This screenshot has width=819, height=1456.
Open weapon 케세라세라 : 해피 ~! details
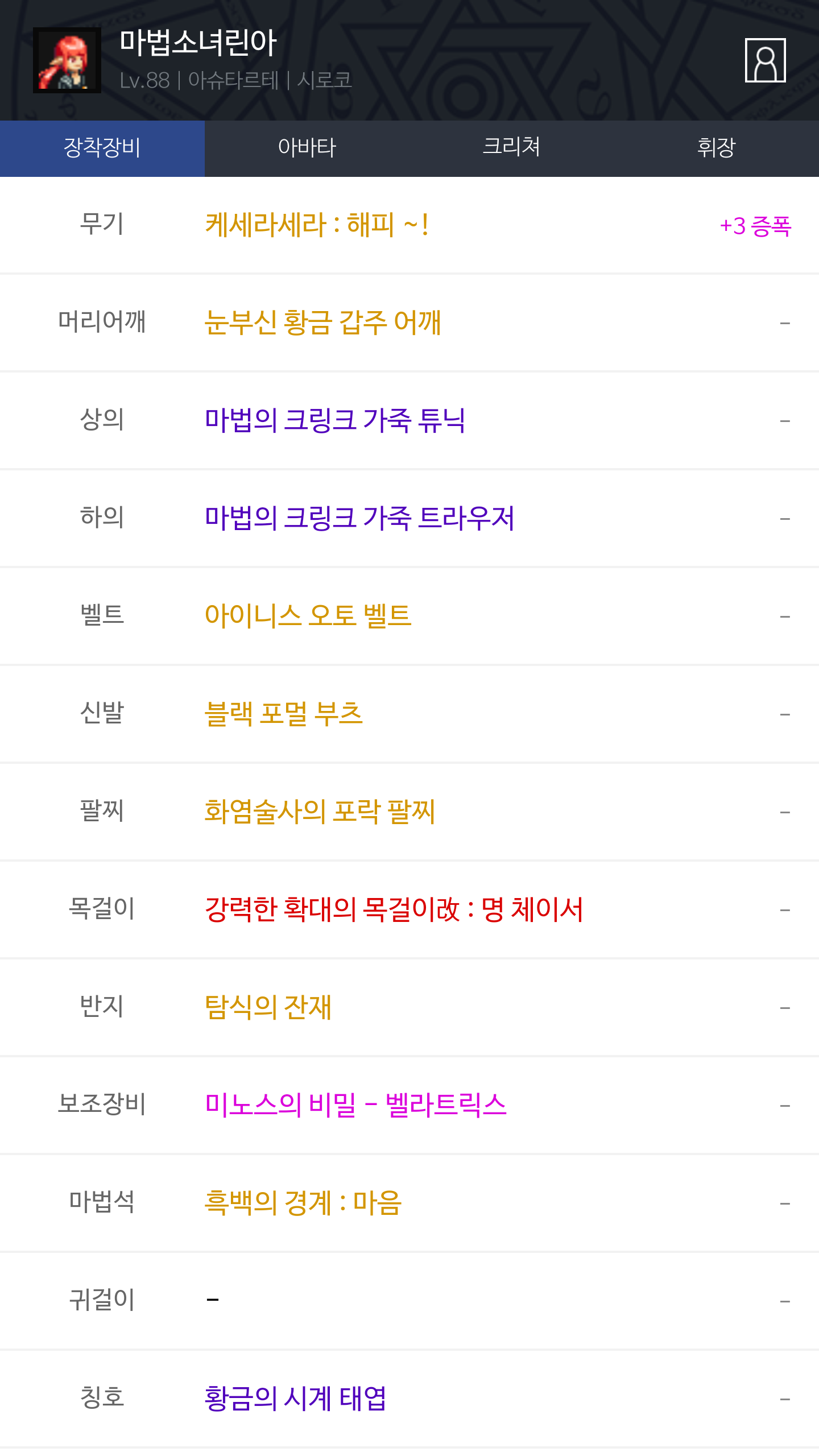316,225
